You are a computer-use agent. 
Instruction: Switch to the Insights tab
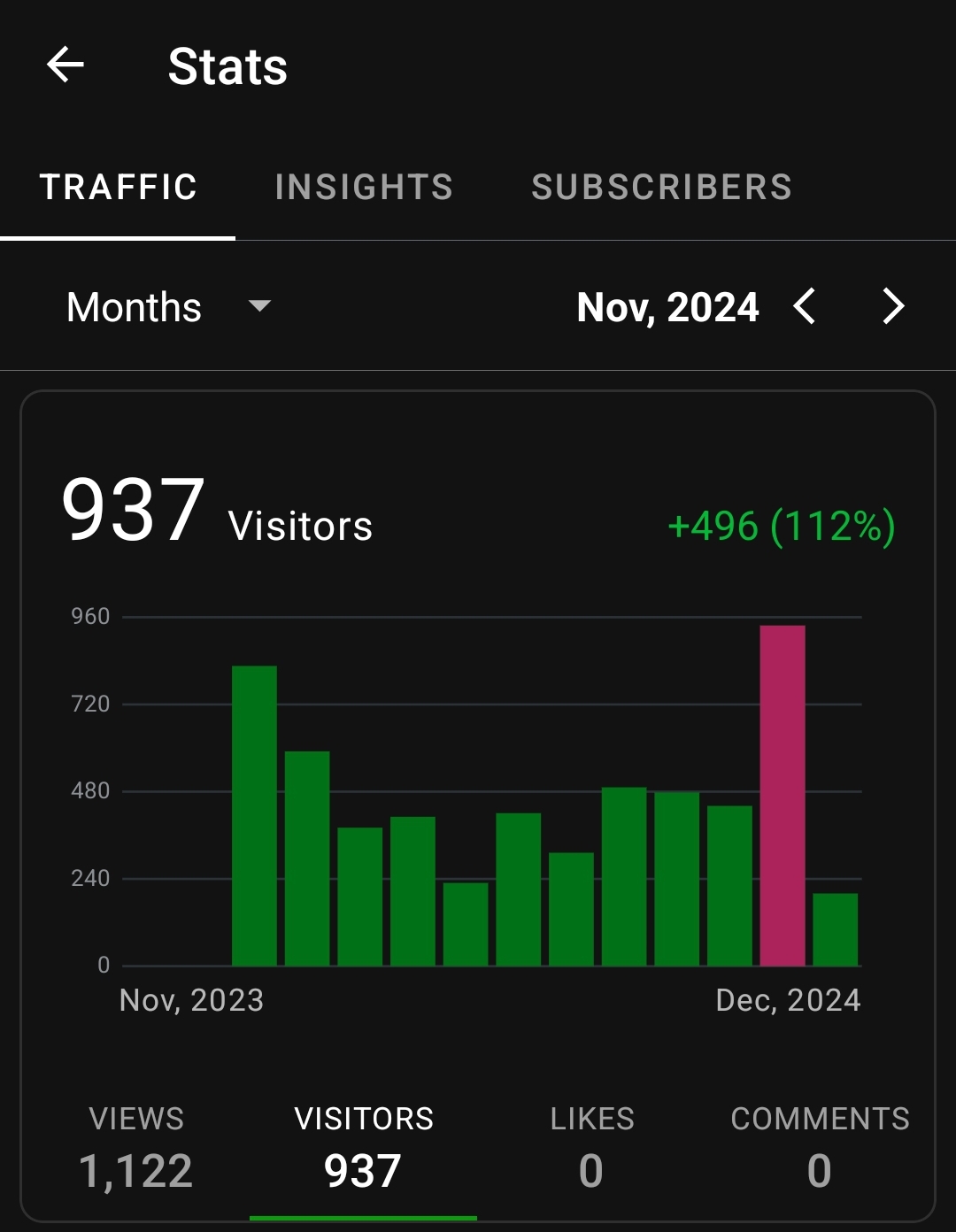click(364, 188)
